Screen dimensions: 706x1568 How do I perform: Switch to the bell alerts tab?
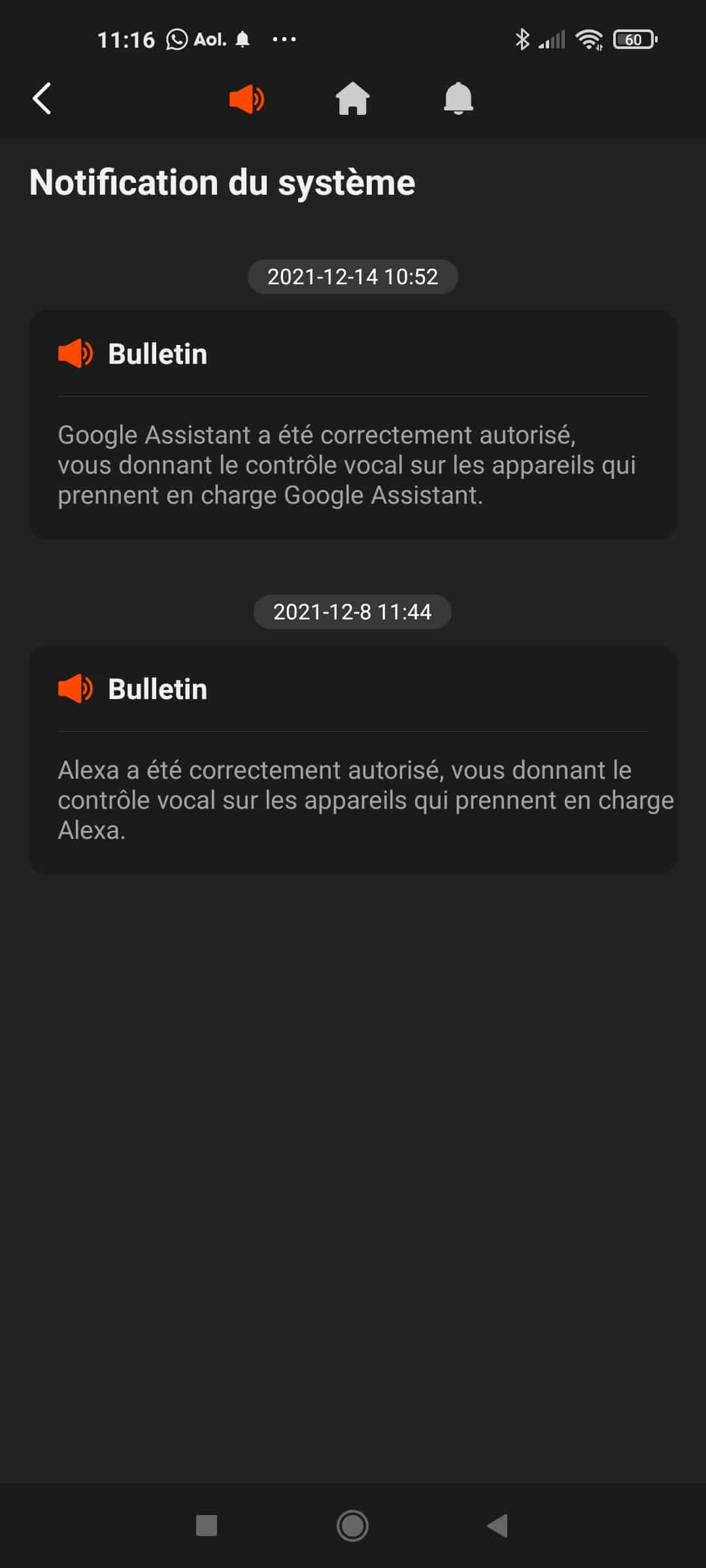tap(458, 99)
